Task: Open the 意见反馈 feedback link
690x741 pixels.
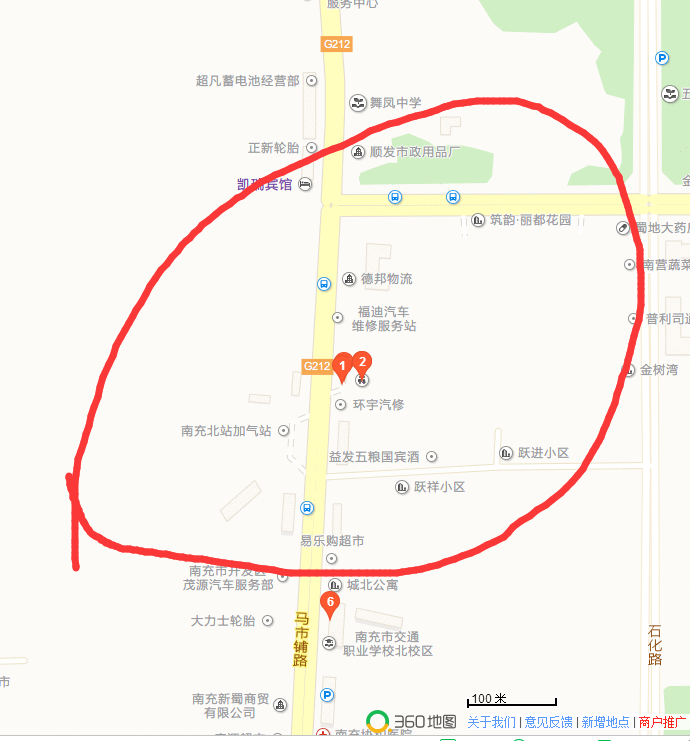Action: [549, 722]
